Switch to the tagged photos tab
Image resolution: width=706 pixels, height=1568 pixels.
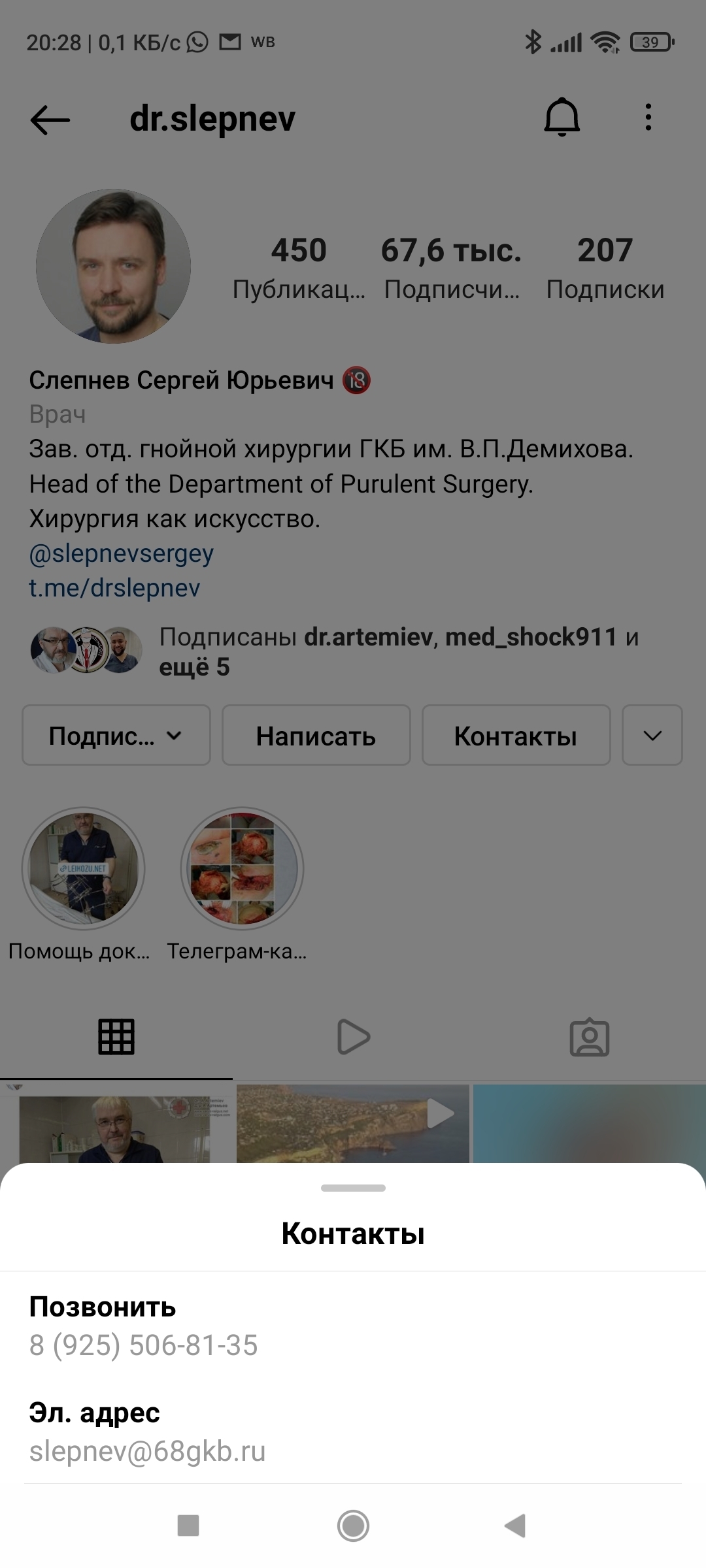point(590,1037)
